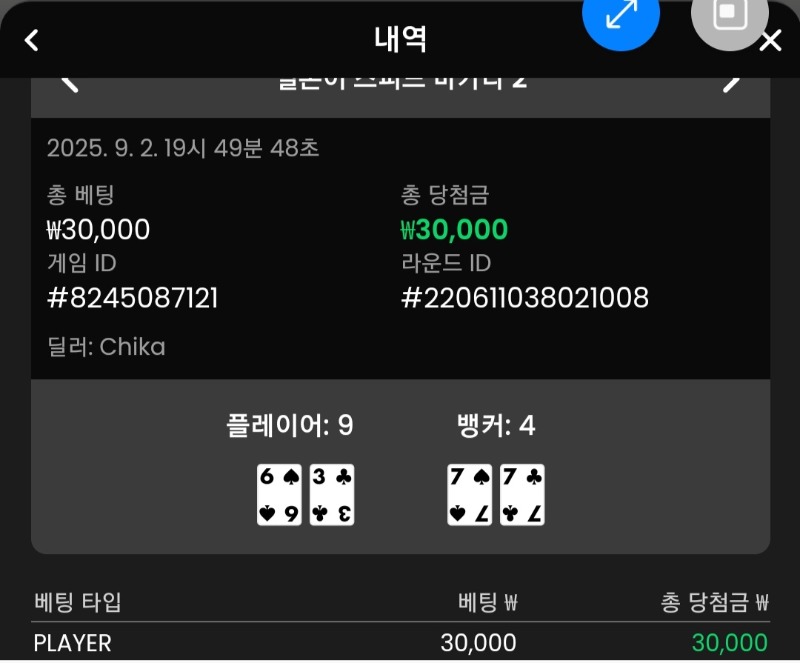Tap the gray floating square button
Viewport: 800px width, 663px height.
[729, 14]
